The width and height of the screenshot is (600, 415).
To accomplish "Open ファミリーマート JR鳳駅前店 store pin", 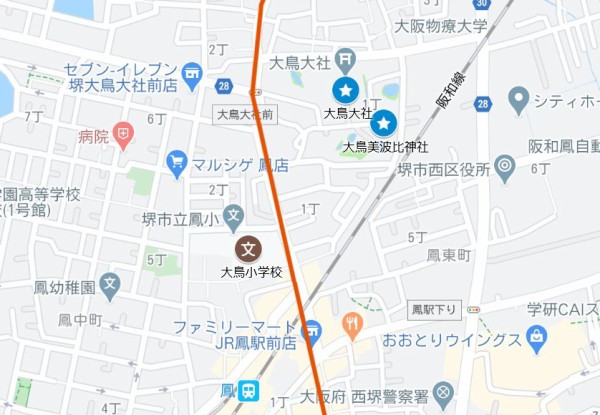I will pyautogui.click(x=311, y=329).
